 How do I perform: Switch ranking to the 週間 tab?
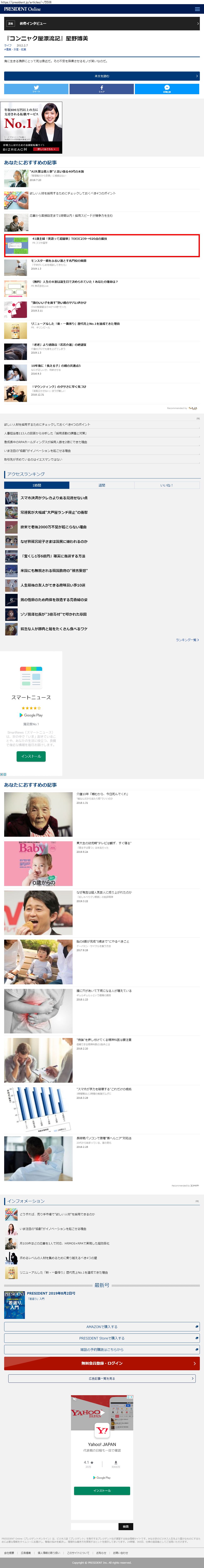pyautogui.click(x=102, y=485)
